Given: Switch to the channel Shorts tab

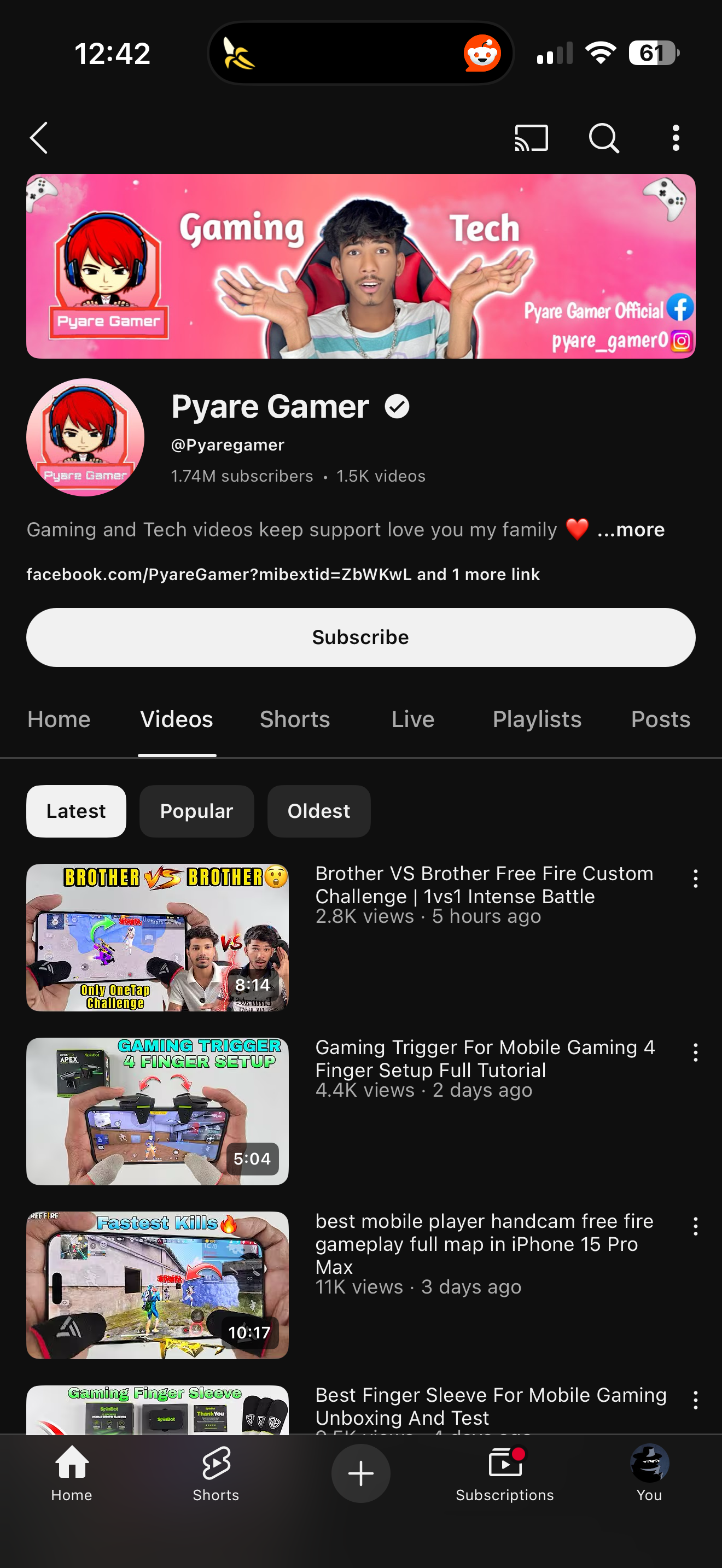Looking at the screenshot, I should tap(295, 719).
